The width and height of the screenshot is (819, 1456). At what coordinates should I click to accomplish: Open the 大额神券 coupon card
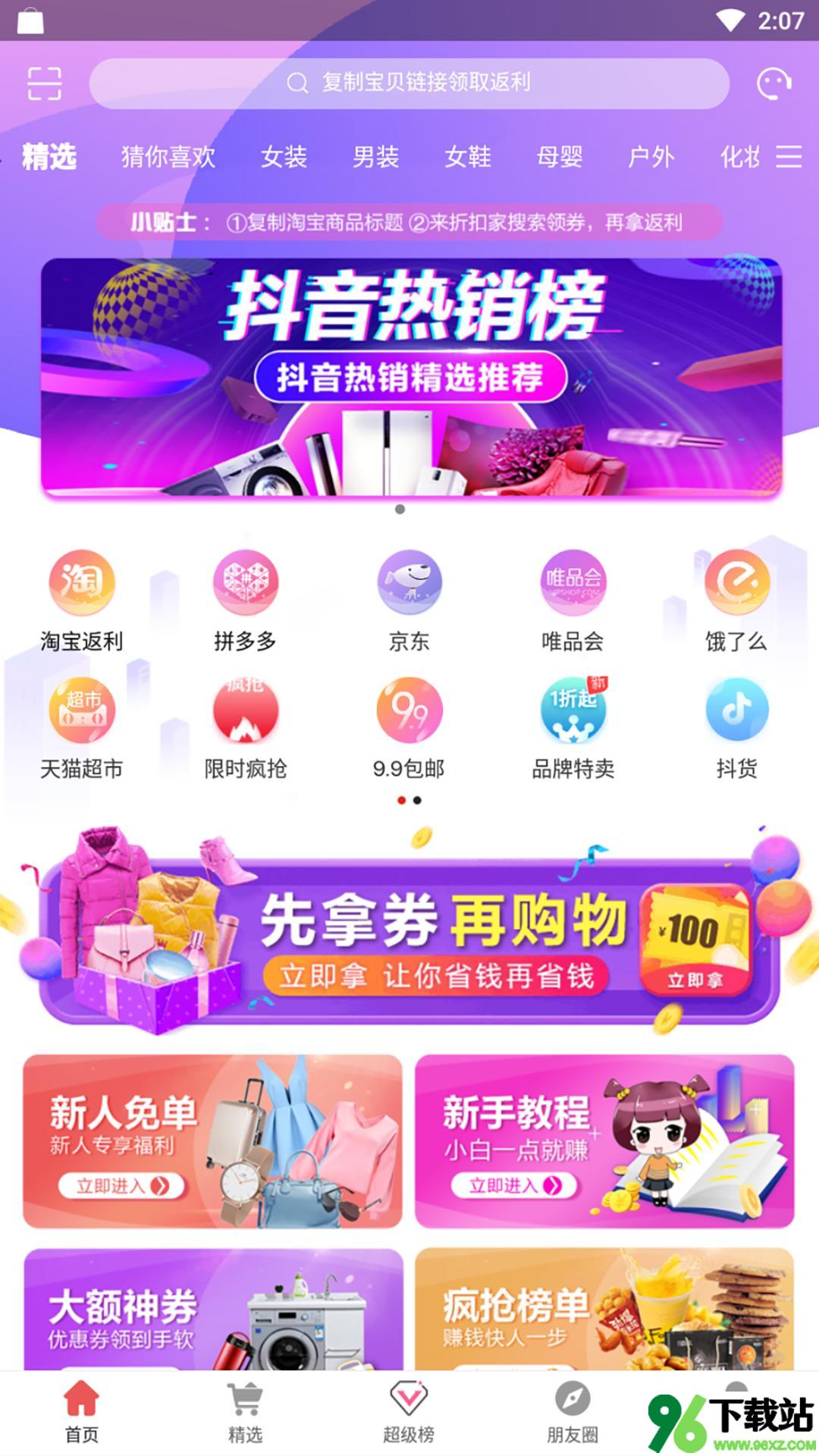[212, 1312]
